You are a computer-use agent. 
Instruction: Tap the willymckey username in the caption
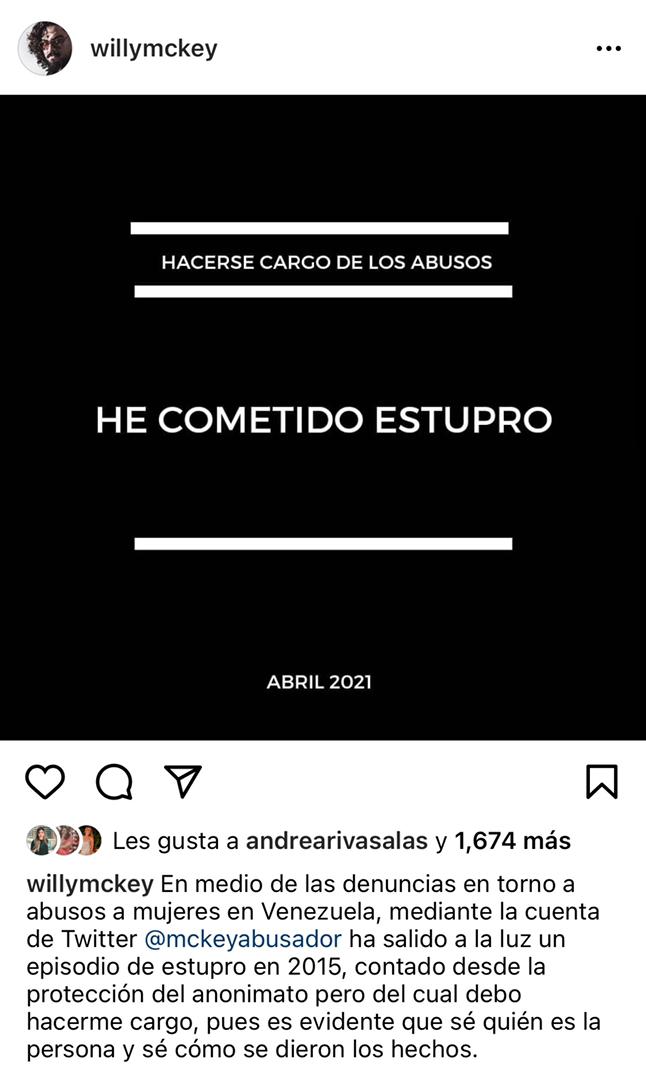pos(90,884)
